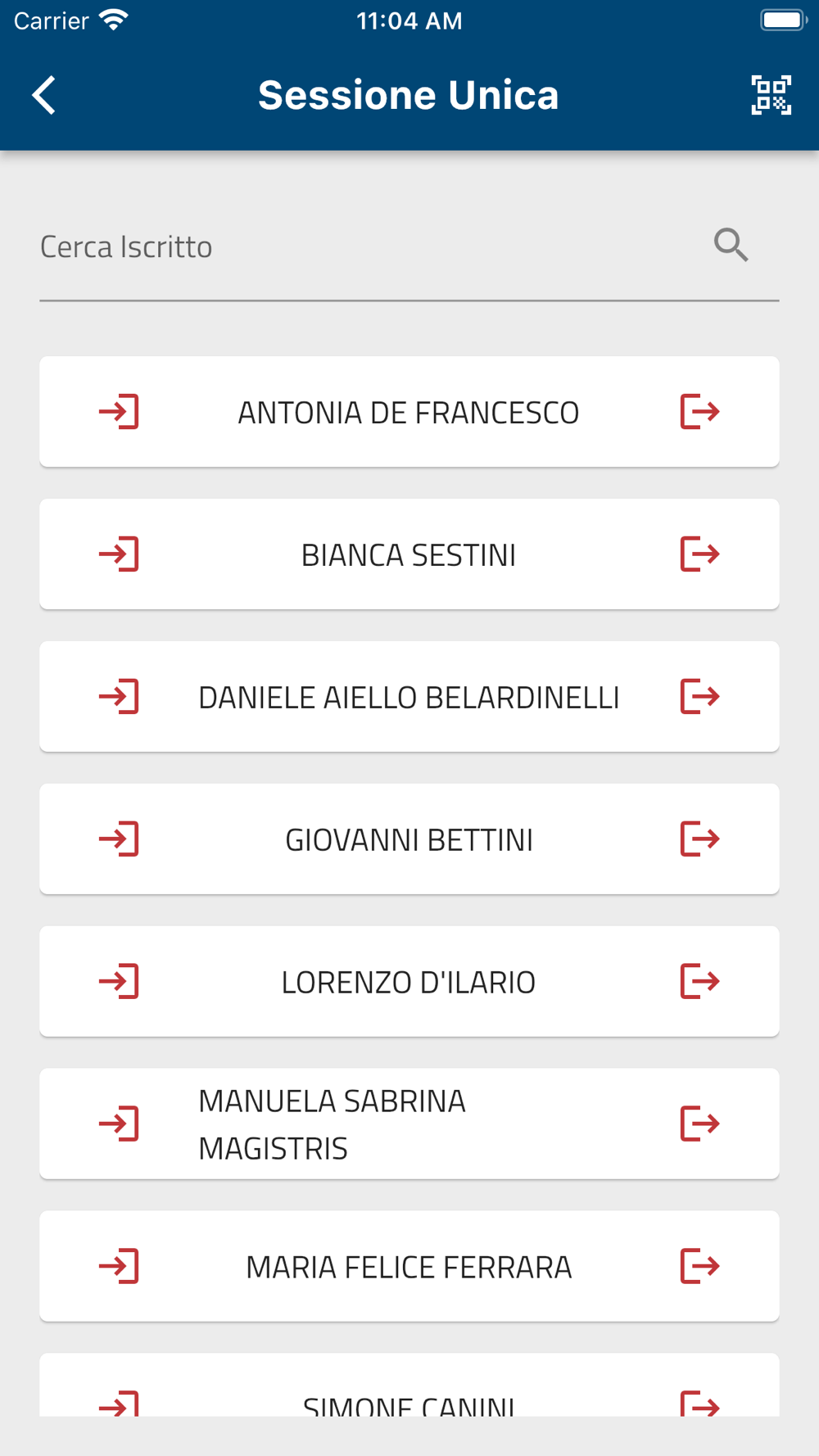
Task: Open the QR code scanner
Action: 771,95
